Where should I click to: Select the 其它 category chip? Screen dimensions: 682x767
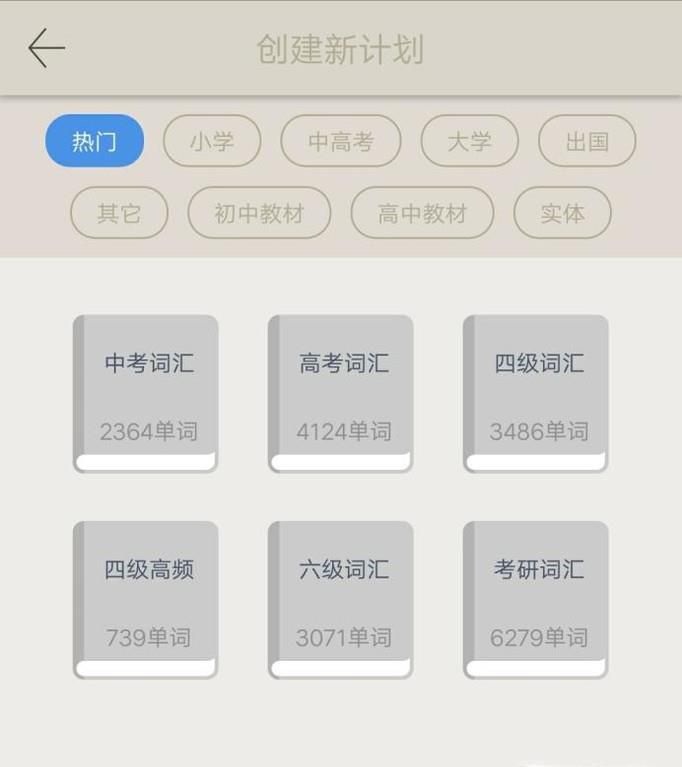pos(119,213)
